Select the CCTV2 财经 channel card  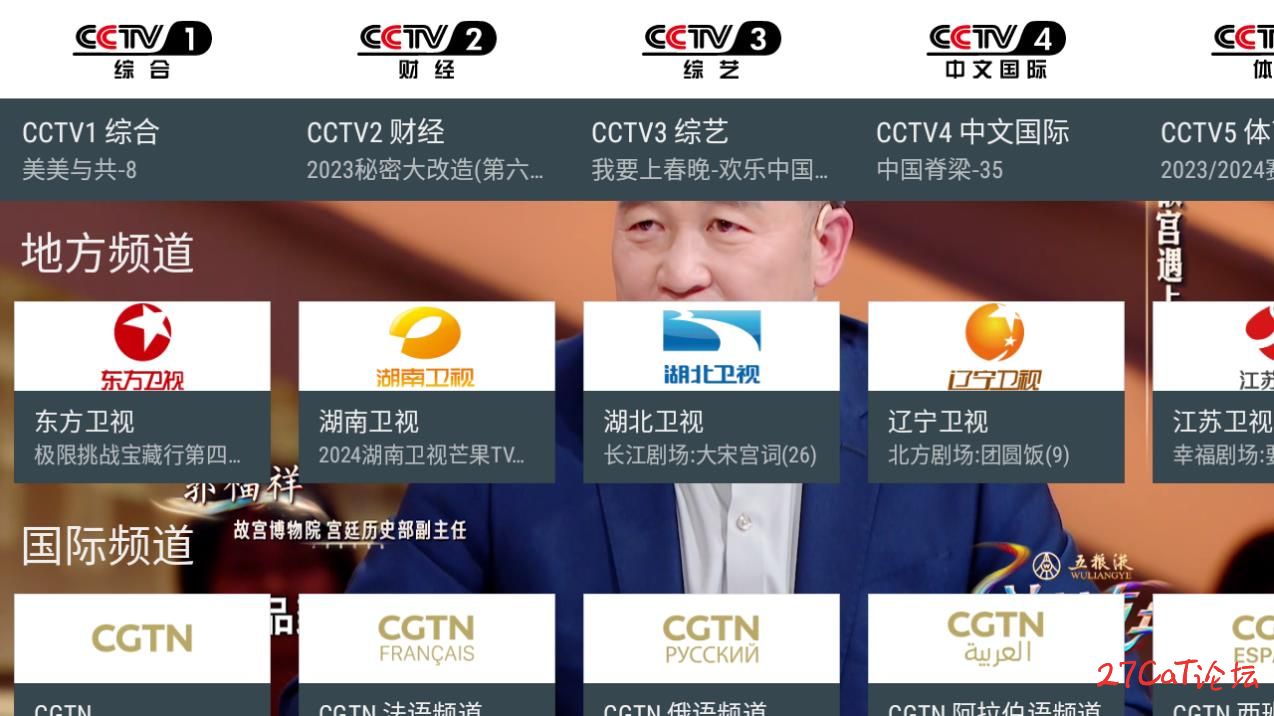(x=426, y=100)
